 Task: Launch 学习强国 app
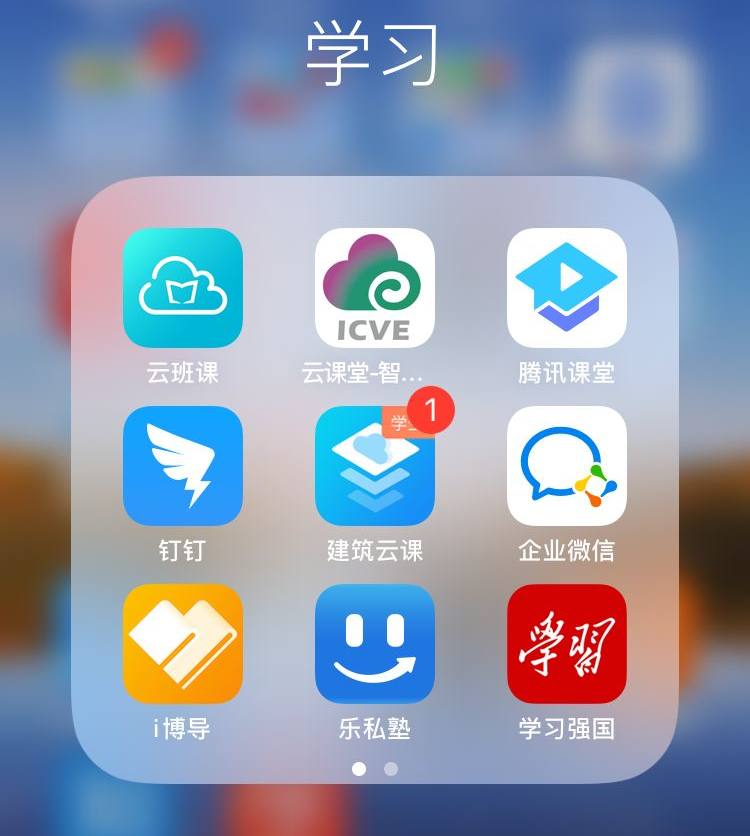pos(567,644)
